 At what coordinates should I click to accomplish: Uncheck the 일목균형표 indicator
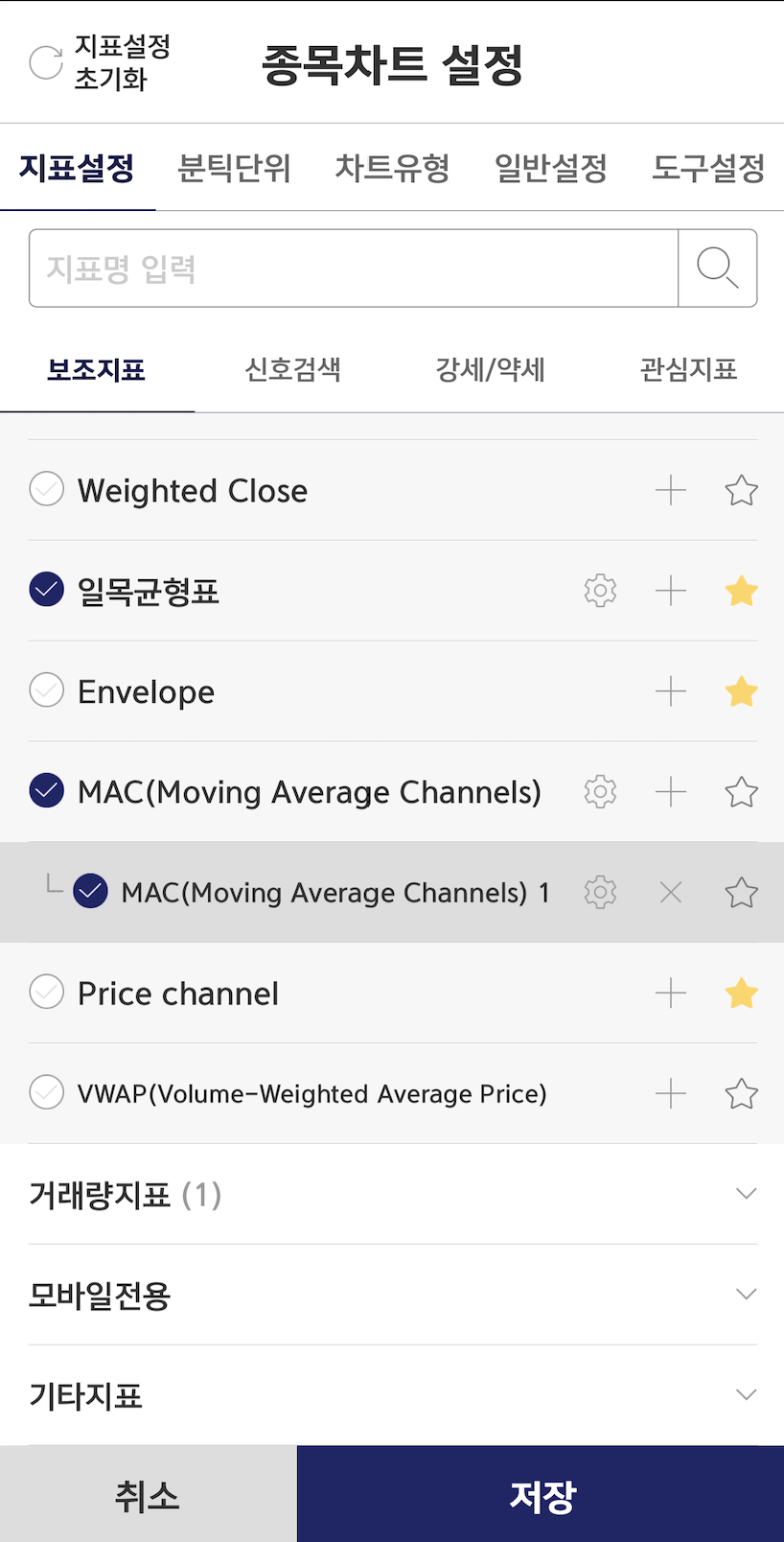(47, 590)
